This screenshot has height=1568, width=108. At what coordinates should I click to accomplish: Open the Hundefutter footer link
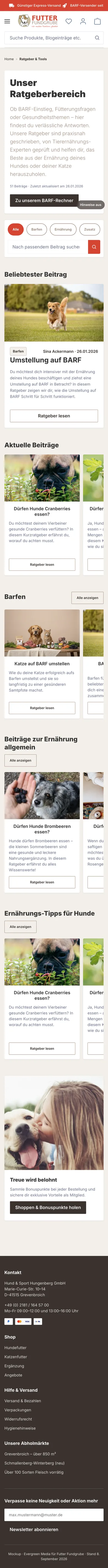tap(15, 1348)
